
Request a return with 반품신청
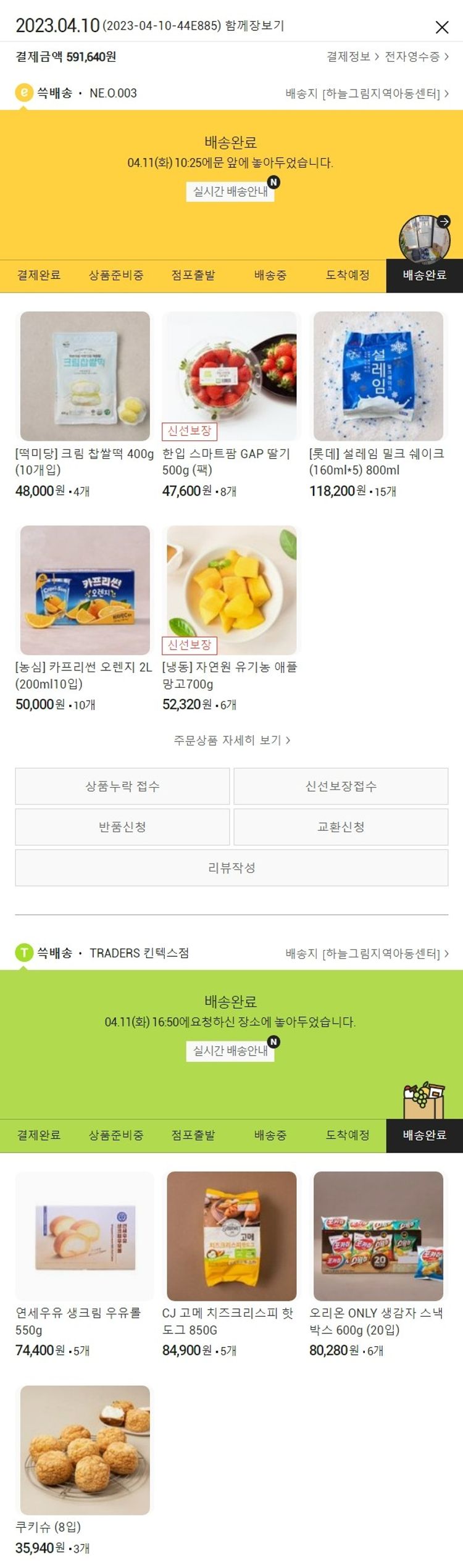(122, 827)
